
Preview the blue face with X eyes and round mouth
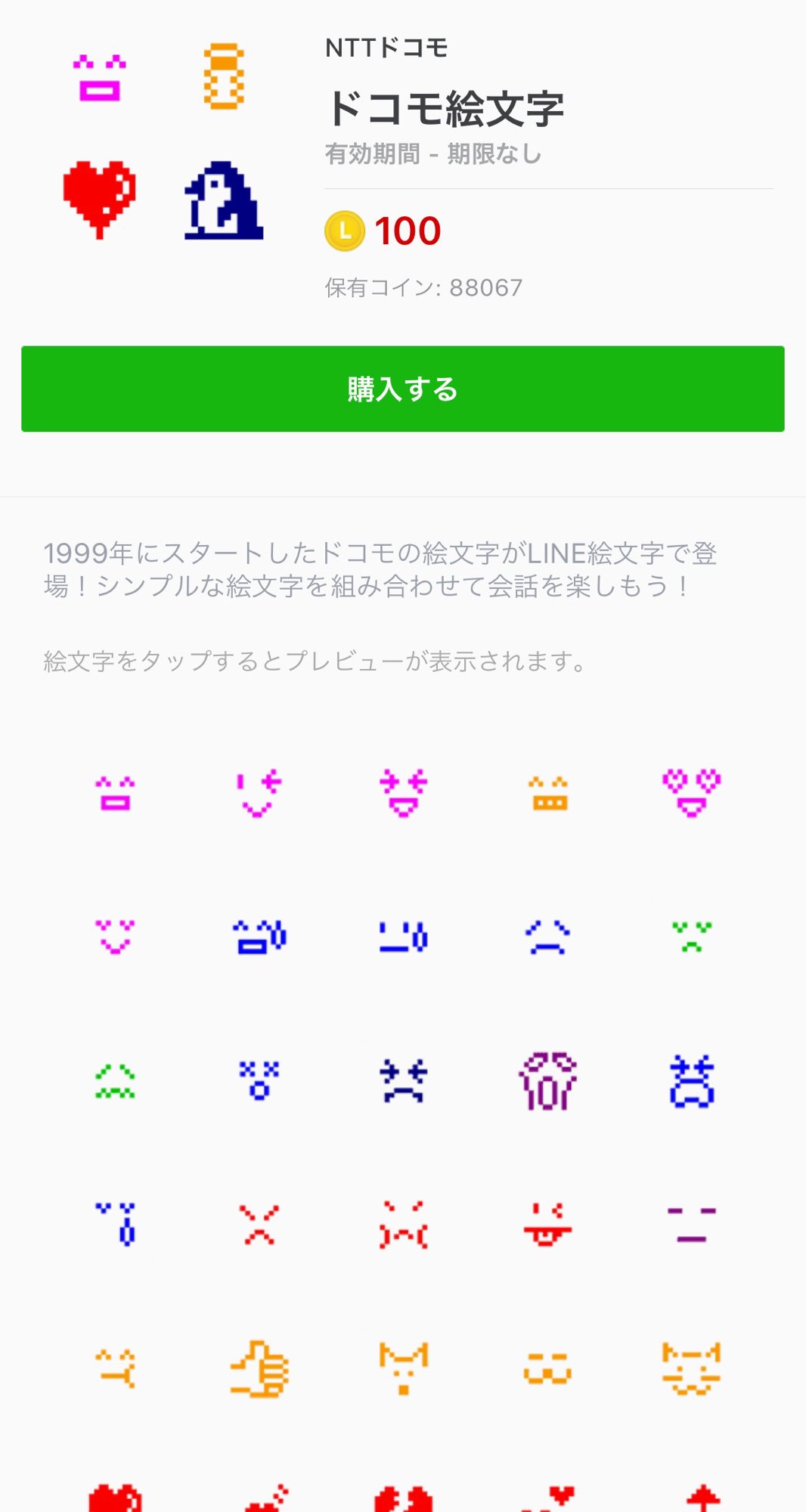click(259, 1081)
